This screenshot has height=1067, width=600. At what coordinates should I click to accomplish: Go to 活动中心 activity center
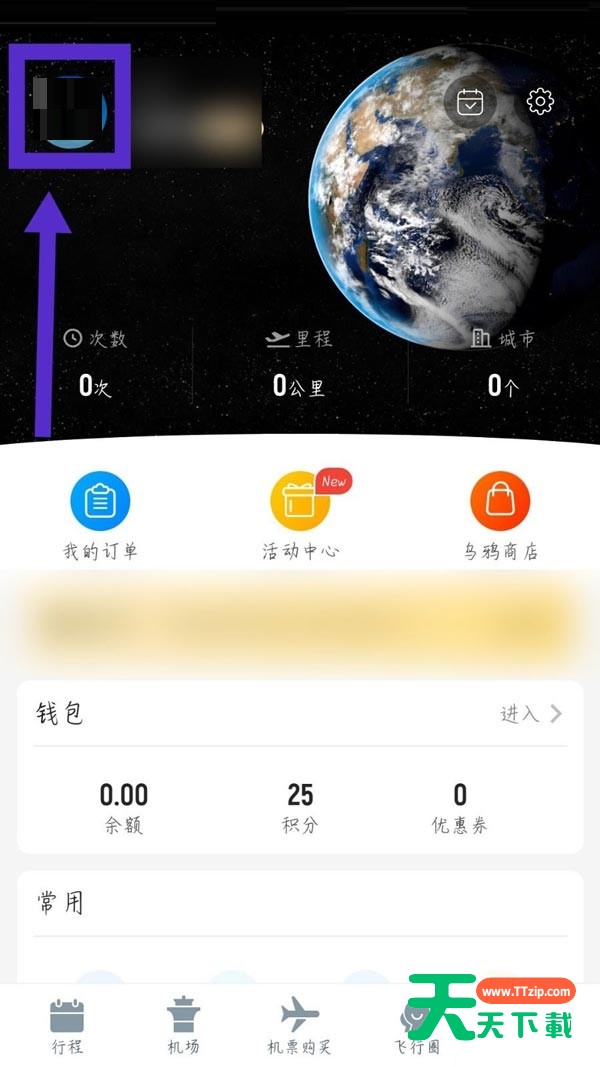pyautogui.click(x=300, y=515)
